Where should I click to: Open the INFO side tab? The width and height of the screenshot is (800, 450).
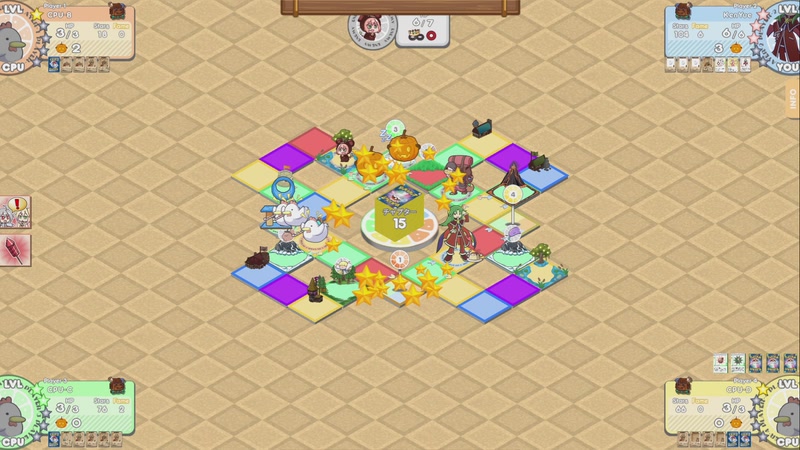pos(792,104)
